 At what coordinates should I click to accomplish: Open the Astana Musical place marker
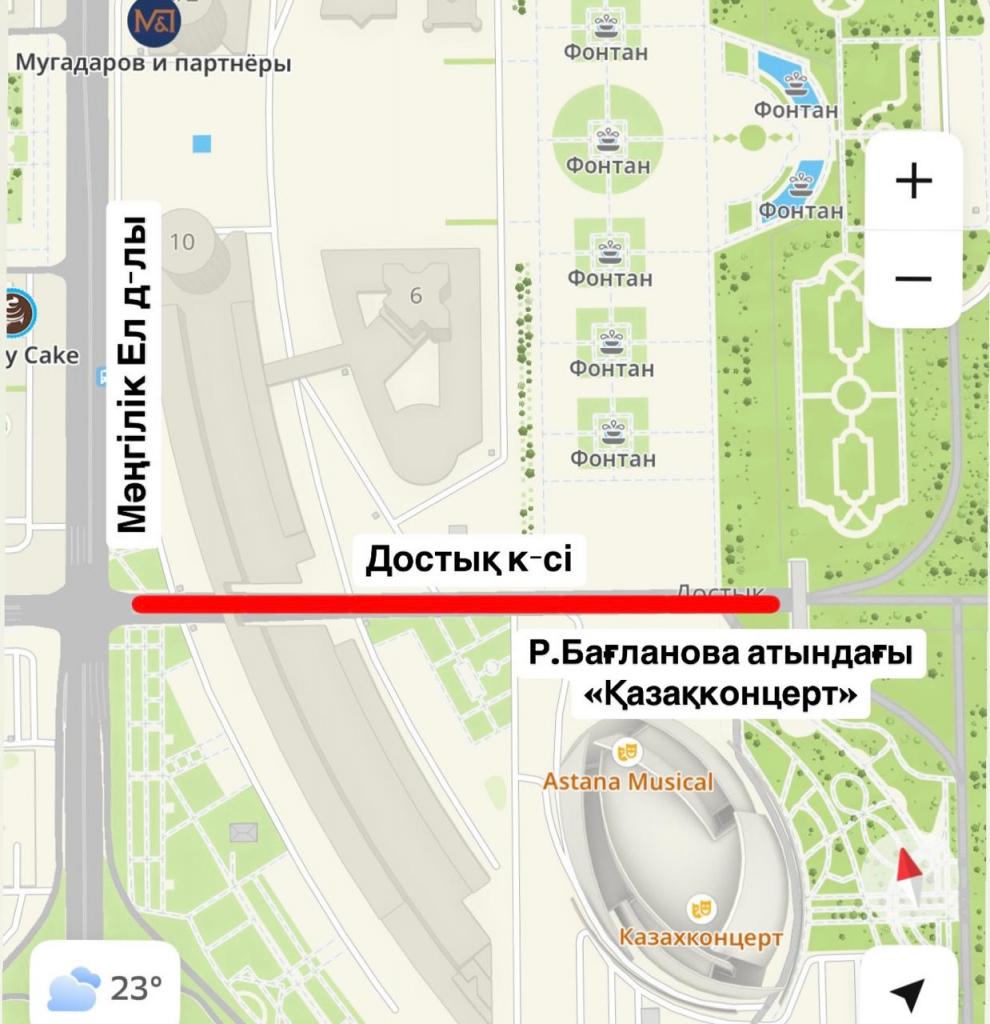(628, 750)
